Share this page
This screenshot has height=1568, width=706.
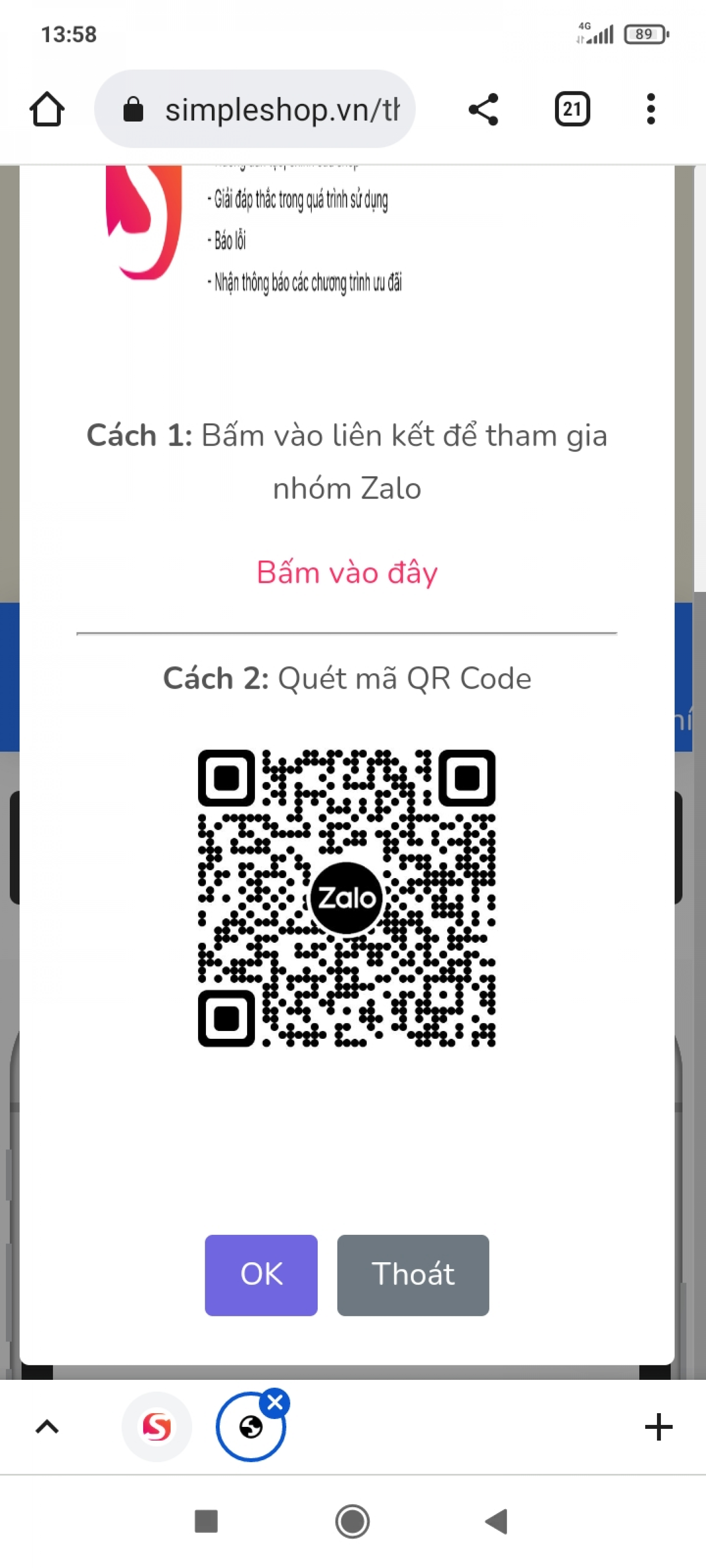tap(483, 109)
